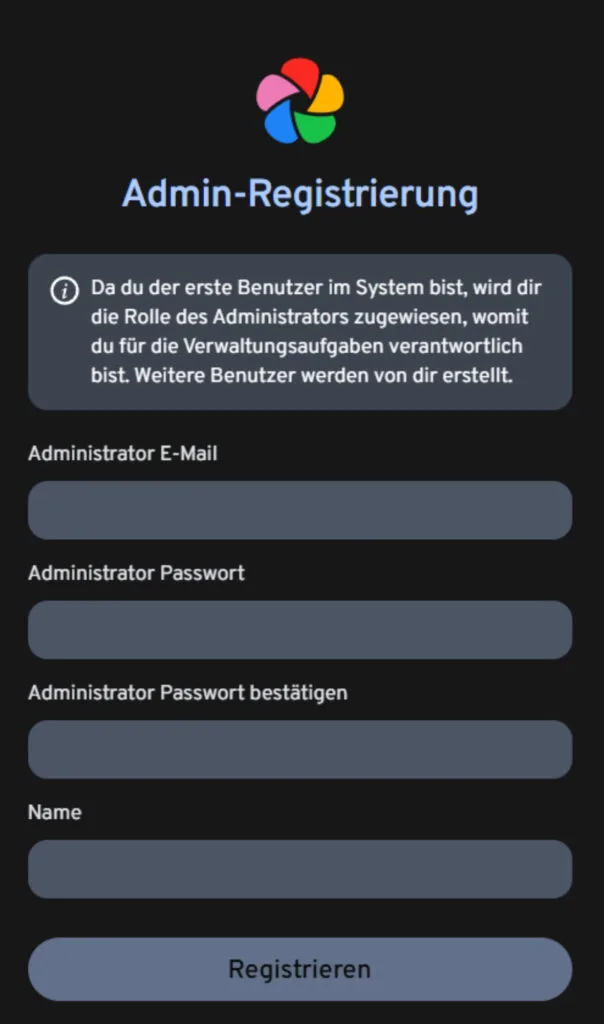604x1024 pixels.
Task: Tap the Administrator E-Mail field
Action: [x=300, y=510]
